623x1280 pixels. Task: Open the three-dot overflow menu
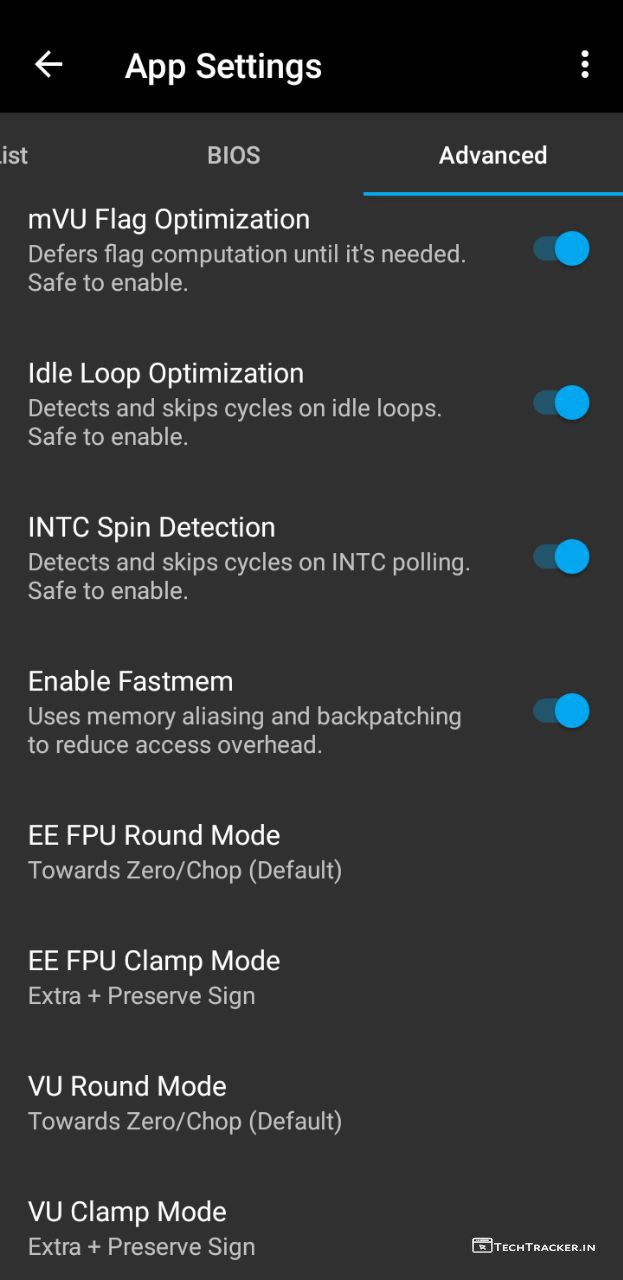[x=585, y=65]
